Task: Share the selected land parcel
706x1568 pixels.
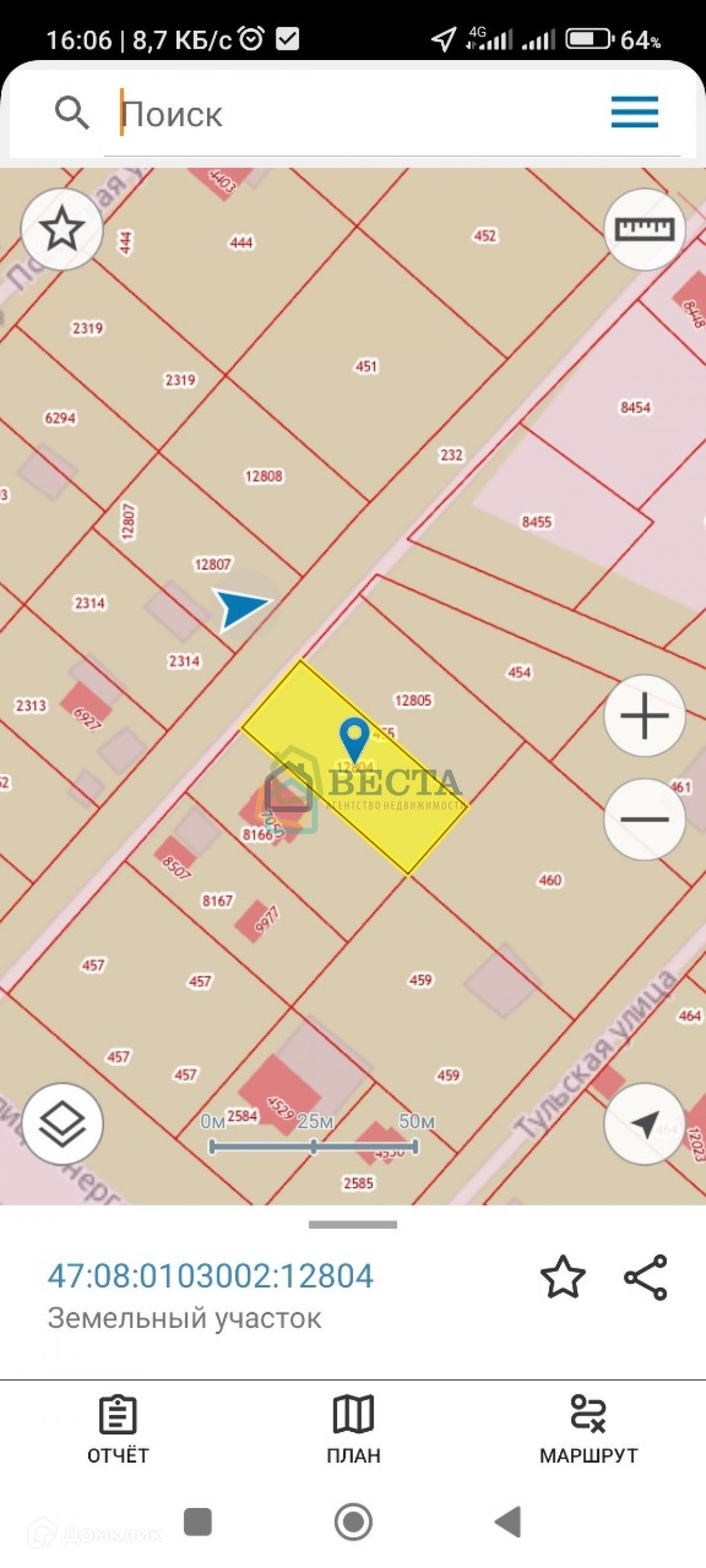Action: click(645, 1277)
